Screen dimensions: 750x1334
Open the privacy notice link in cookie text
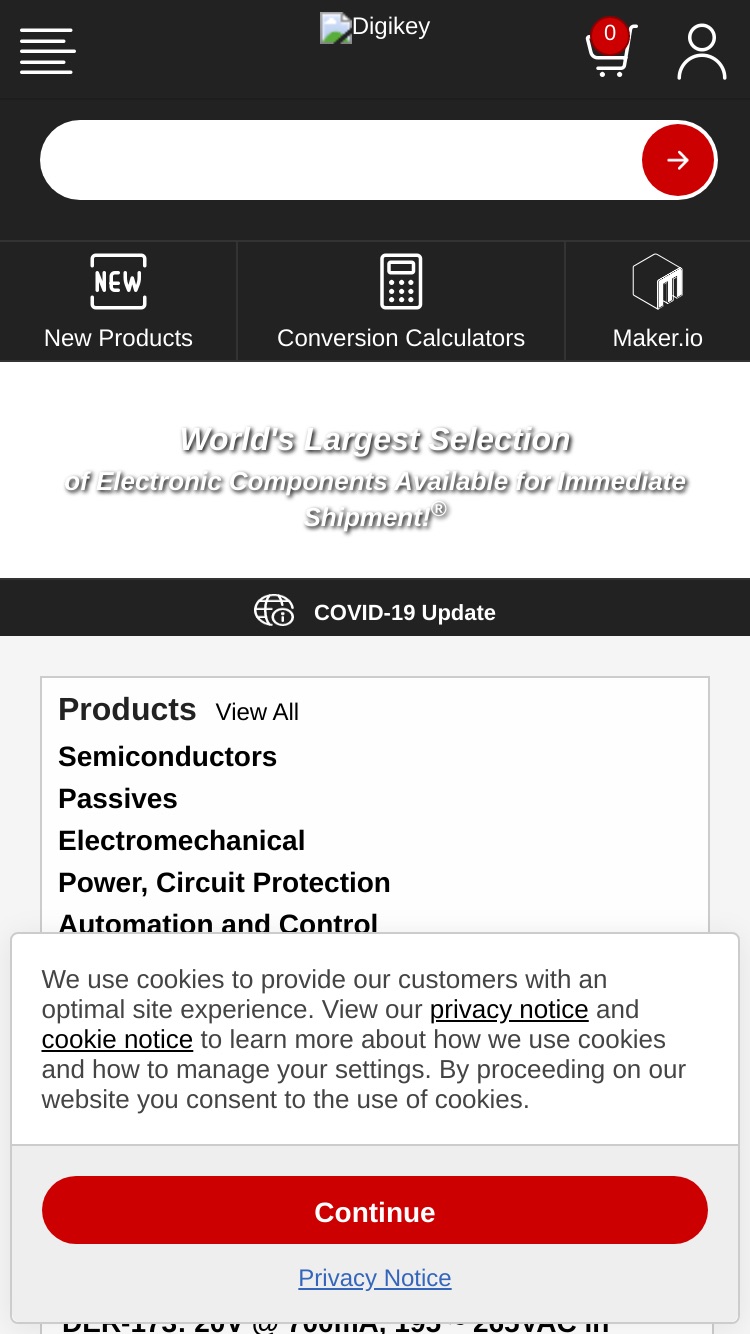(x=509, y=1010)
